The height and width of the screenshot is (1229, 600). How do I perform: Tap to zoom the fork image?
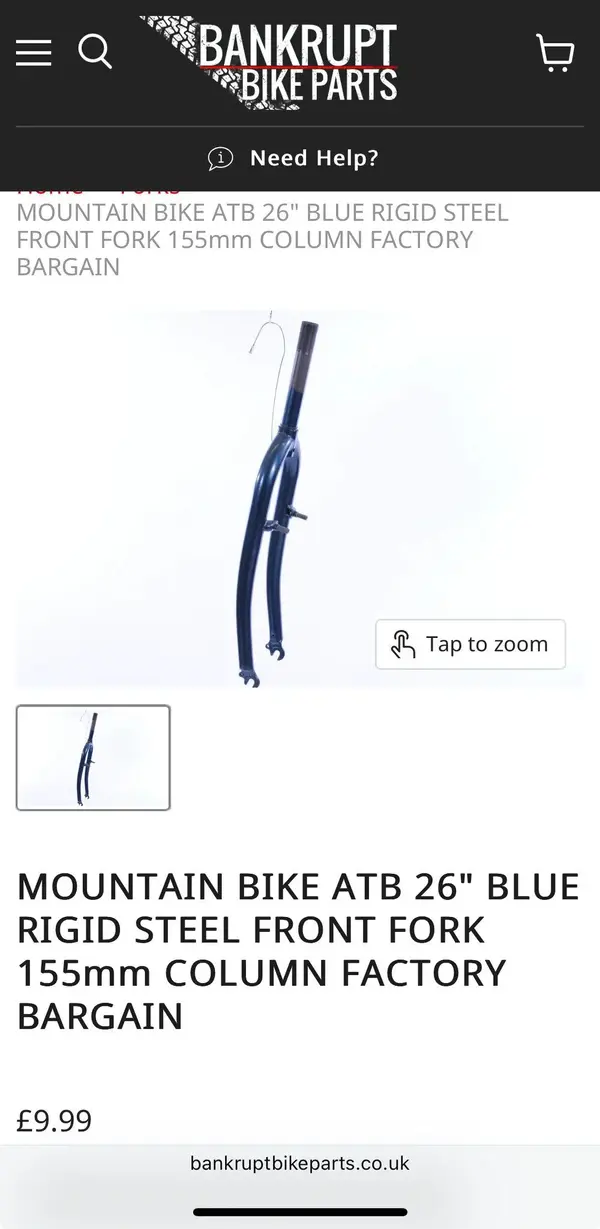tap(470, 644)
